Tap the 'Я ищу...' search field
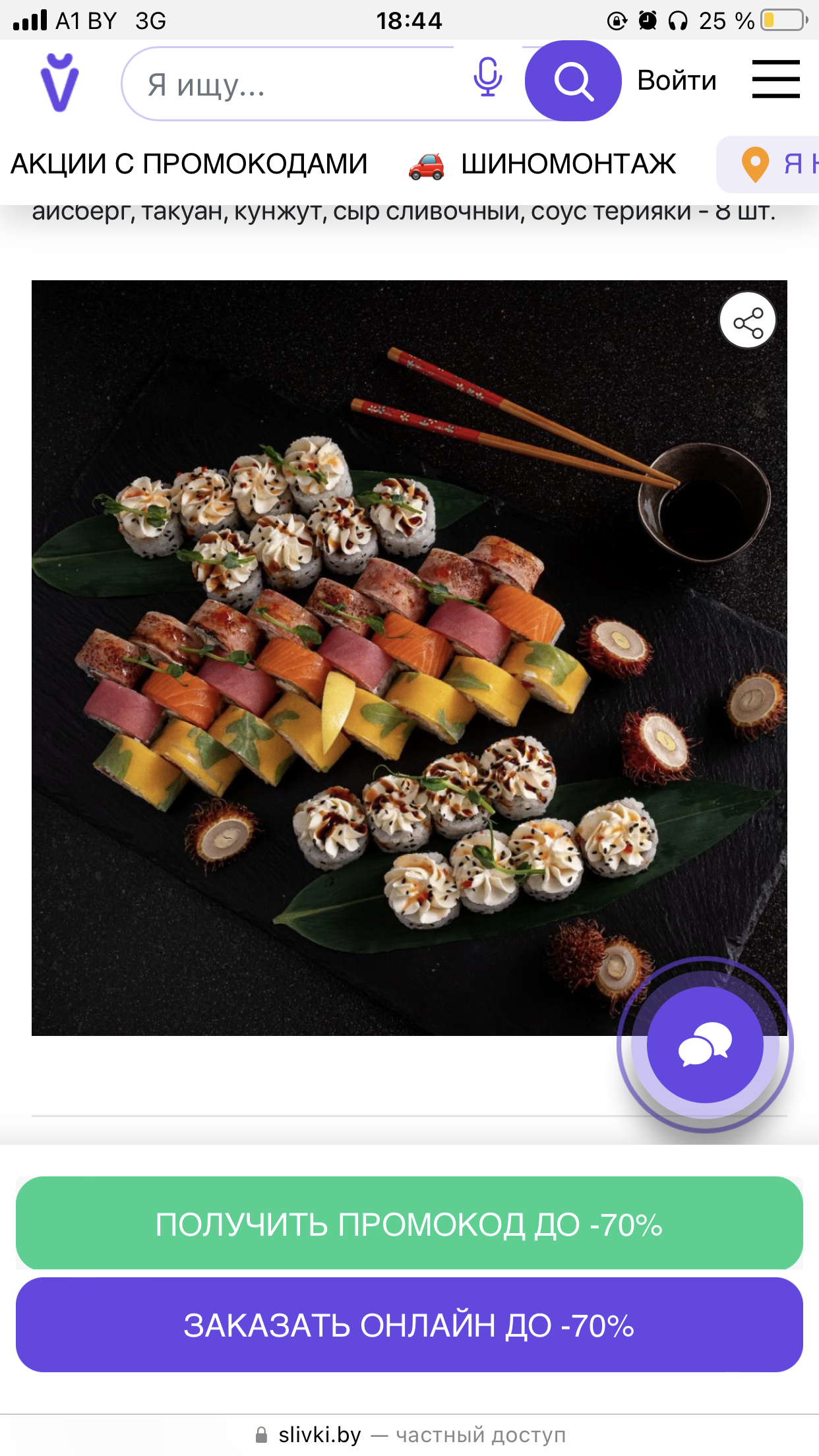This screenshot has width=819, height=1456. (297, 84)
